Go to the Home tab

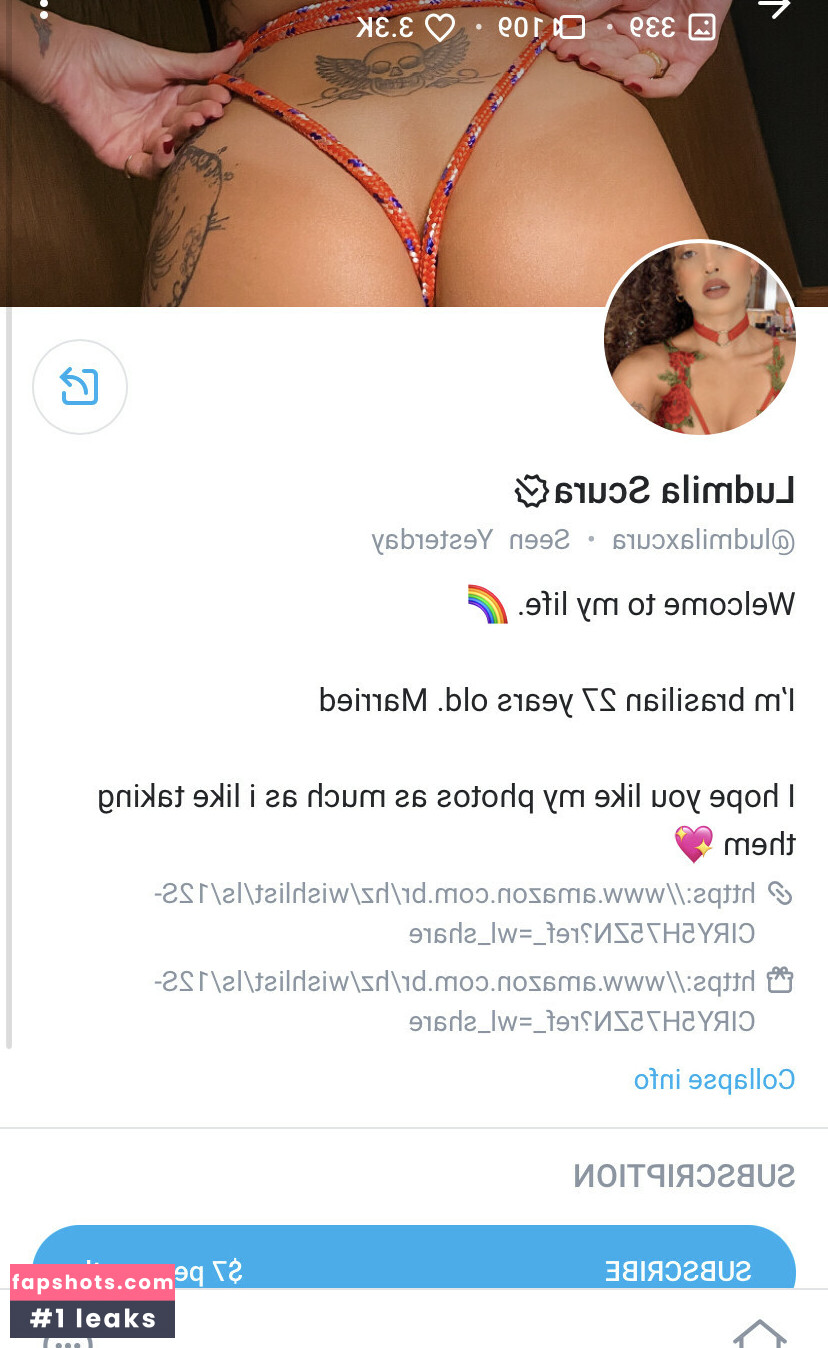759,1332
